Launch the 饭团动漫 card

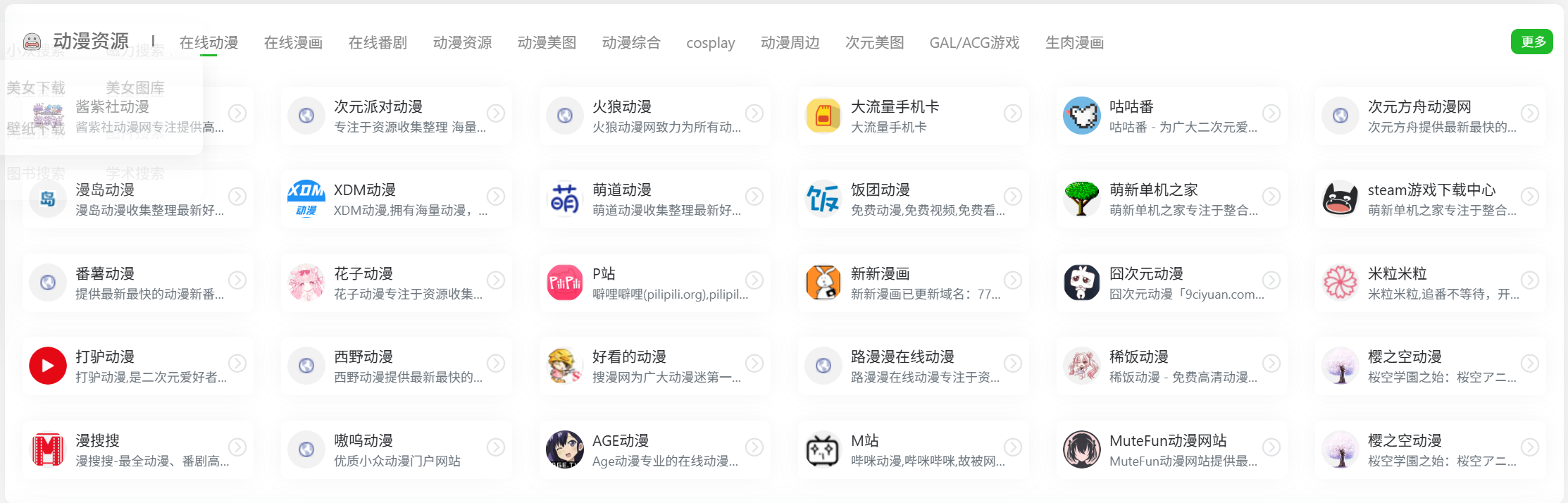(x=913, y=199)
